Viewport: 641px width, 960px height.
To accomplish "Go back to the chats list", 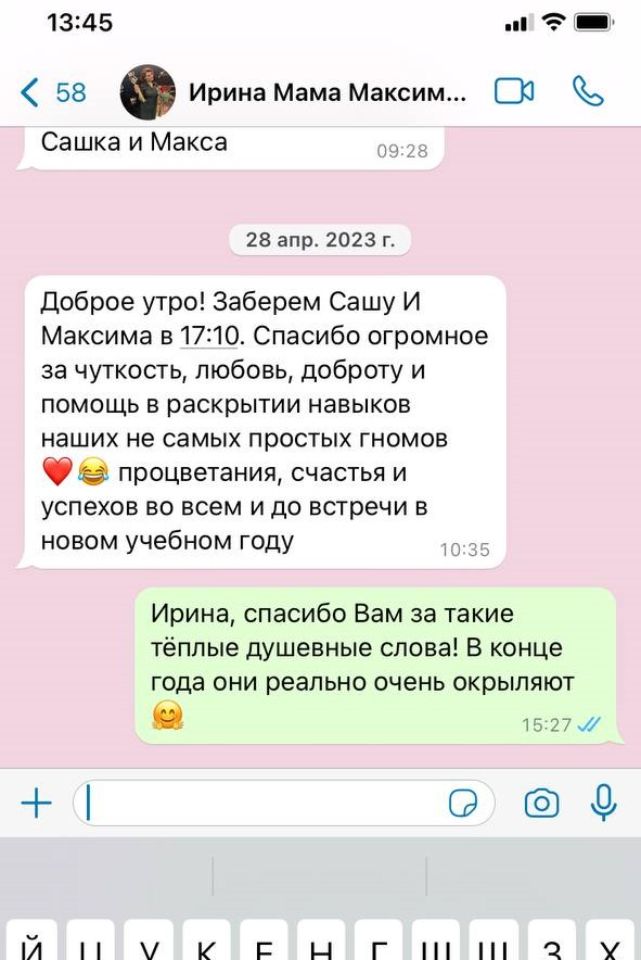I will pos(52,93).
